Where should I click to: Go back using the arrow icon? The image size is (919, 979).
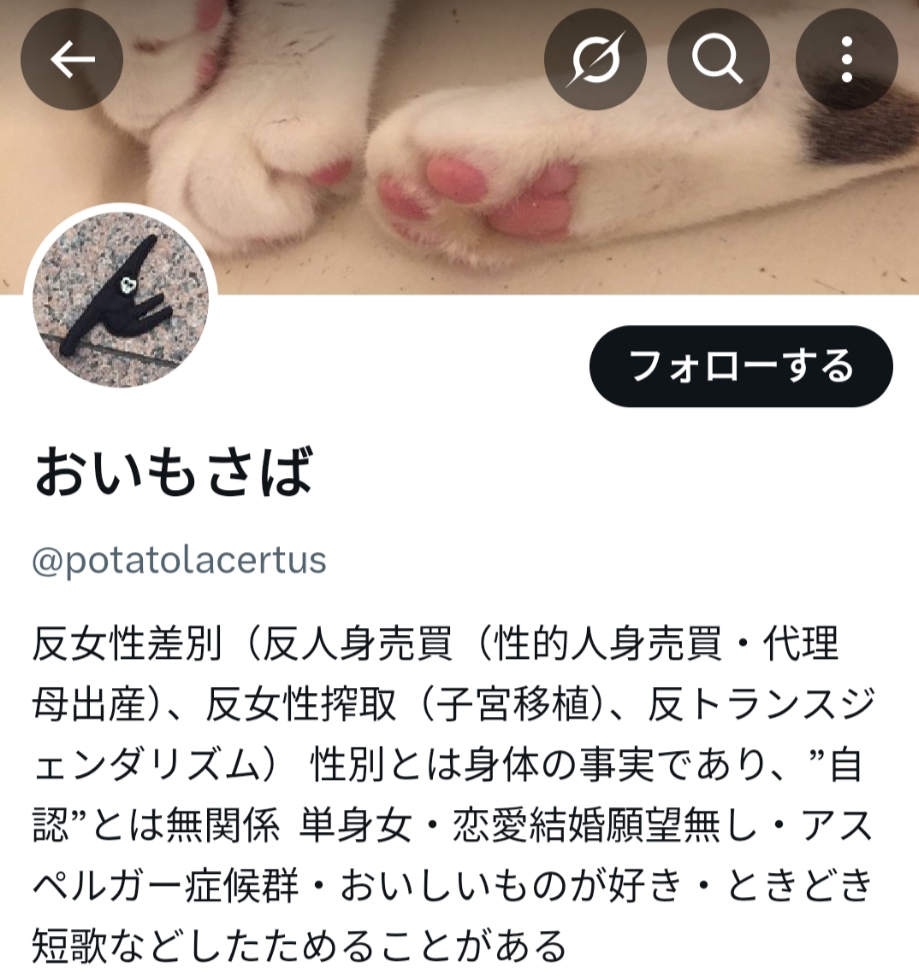72,60
